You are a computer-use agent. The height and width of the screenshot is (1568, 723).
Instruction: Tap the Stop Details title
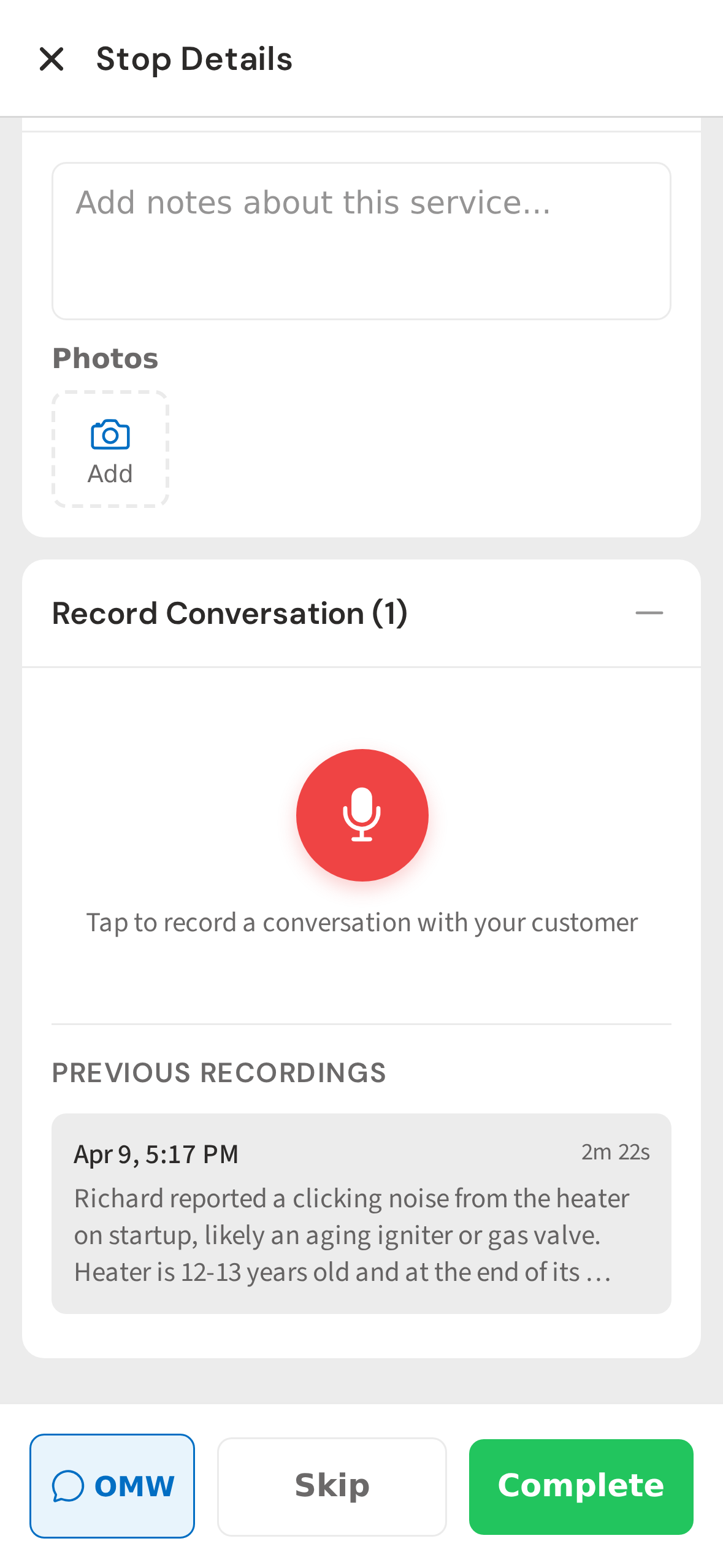coord(193,59)
